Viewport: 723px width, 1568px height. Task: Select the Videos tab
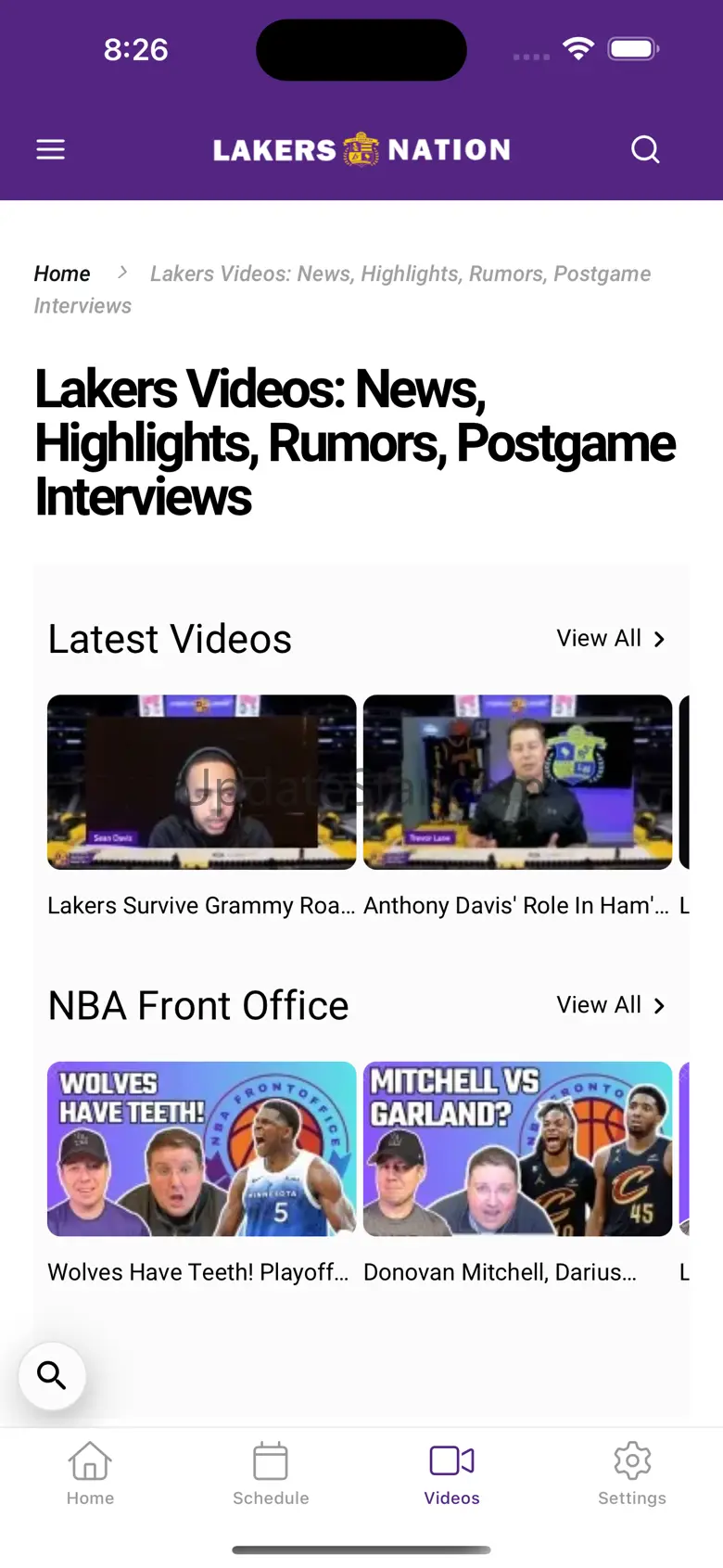click(x=451, y=1473)
